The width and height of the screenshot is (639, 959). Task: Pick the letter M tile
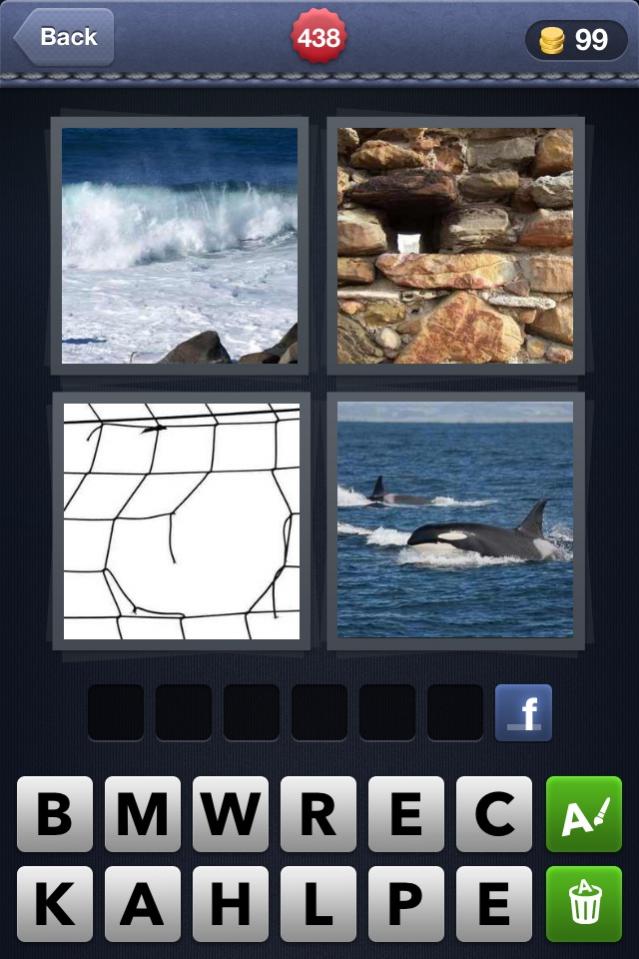click(x=142, y=814)
